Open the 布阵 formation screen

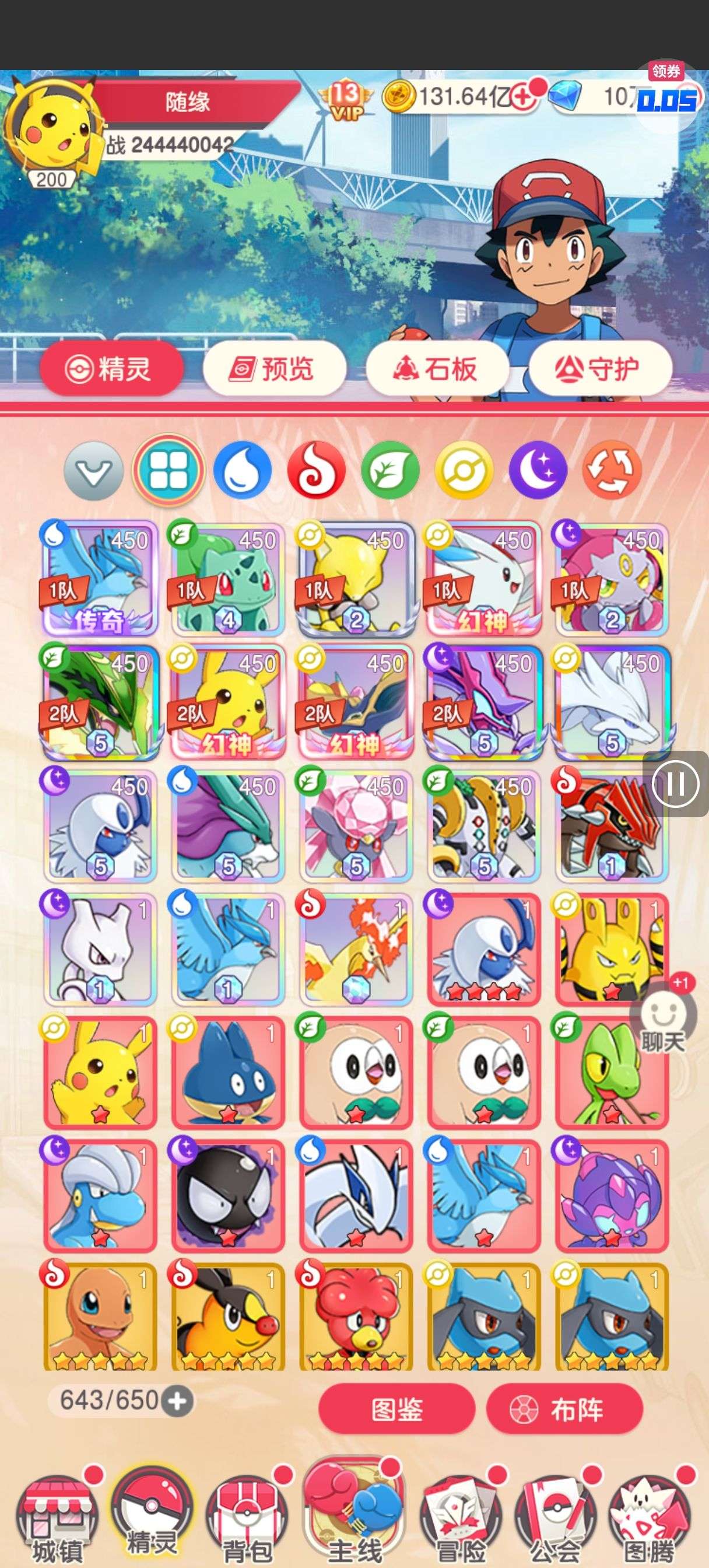[564, 1408]
